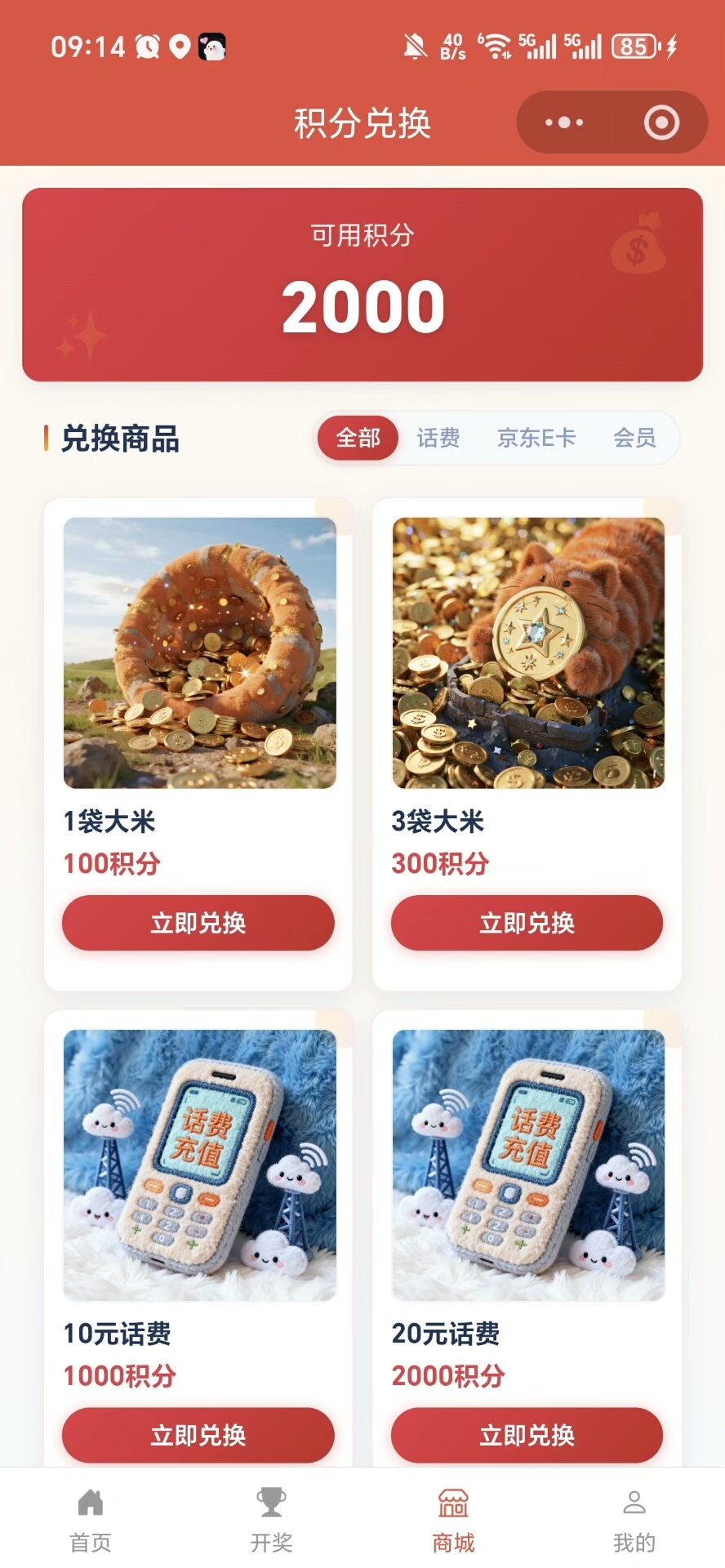This screenshot has width=725, height=1568.
Task: Close the mini program via the circle icon
Action: [x=661, y=122]
